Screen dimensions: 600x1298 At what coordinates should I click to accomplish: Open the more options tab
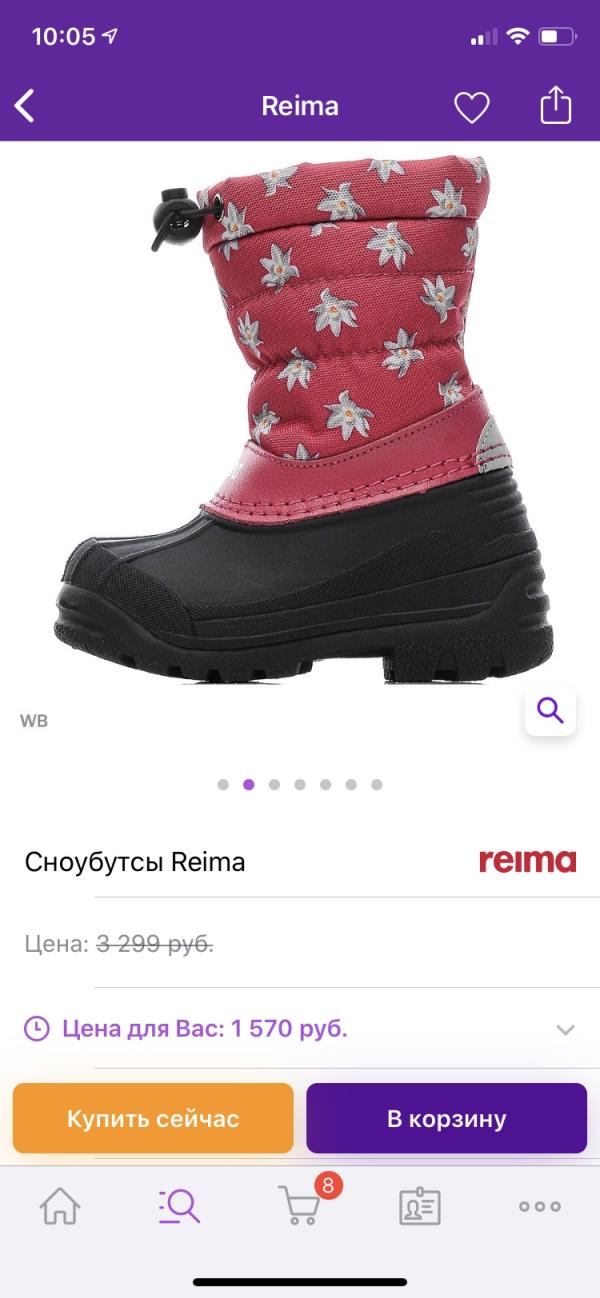540,1206
